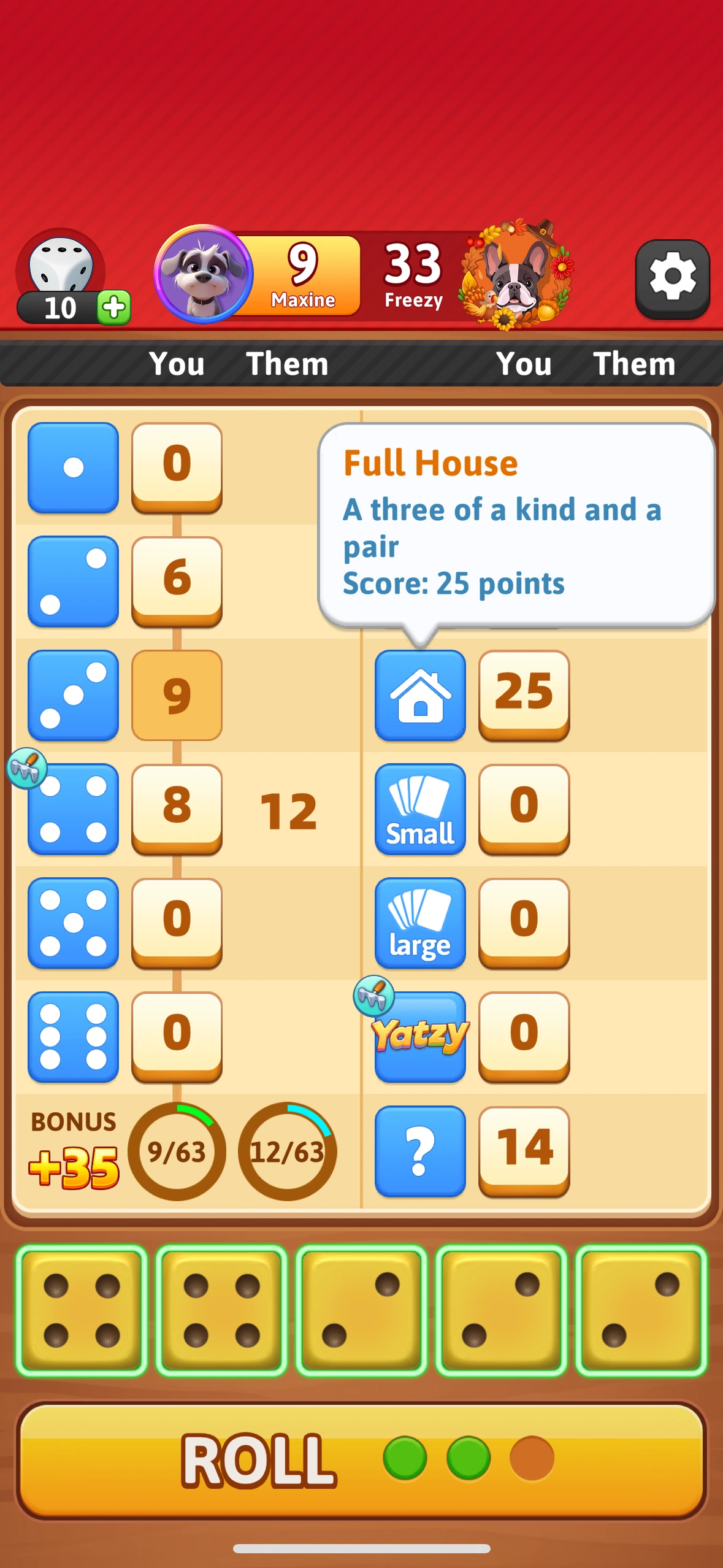Tap the Yatzy category icon
Viewport: 723px width, 1568px height.
point(420,1037)
